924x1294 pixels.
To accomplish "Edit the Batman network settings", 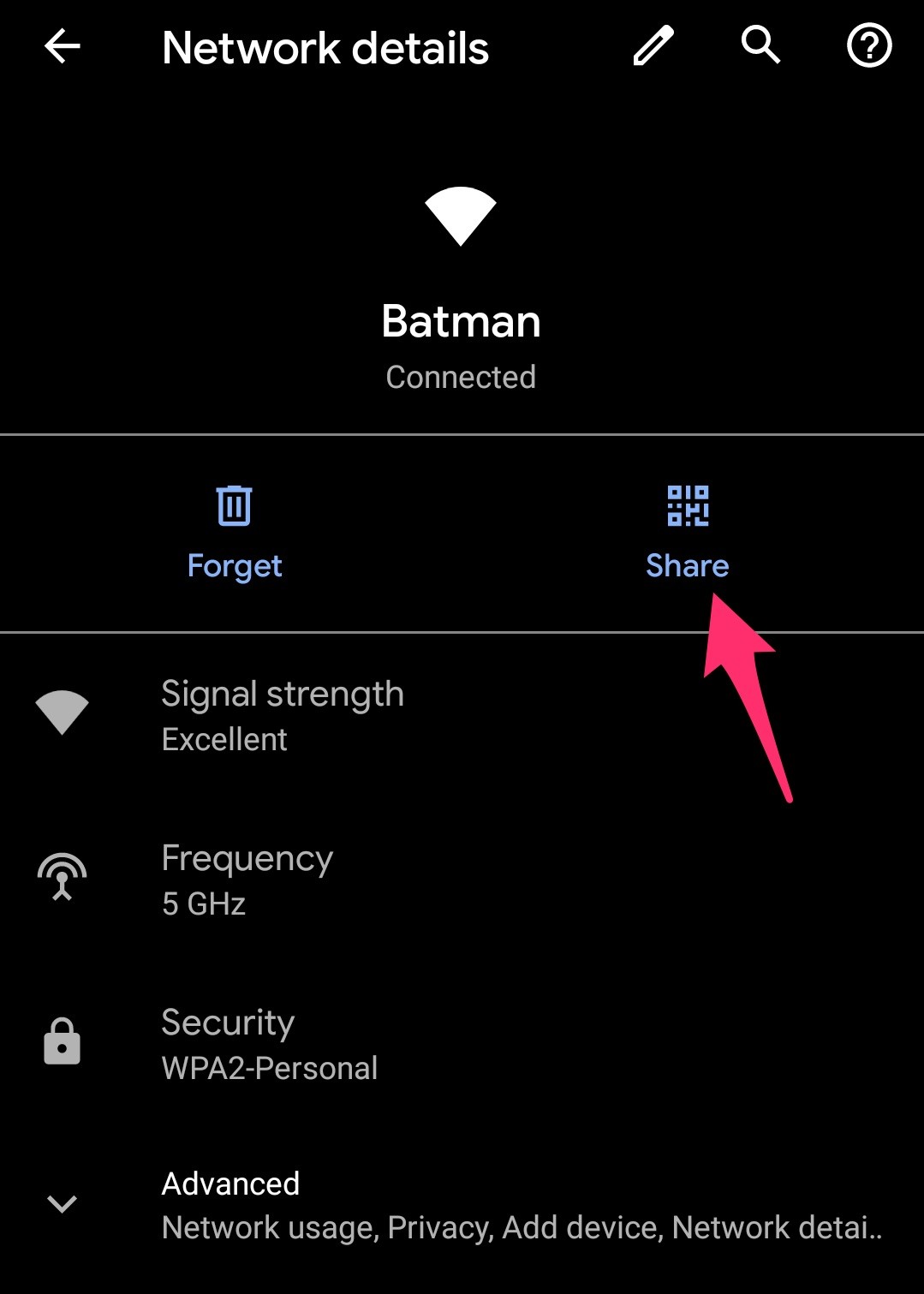I will pos(653,46).
